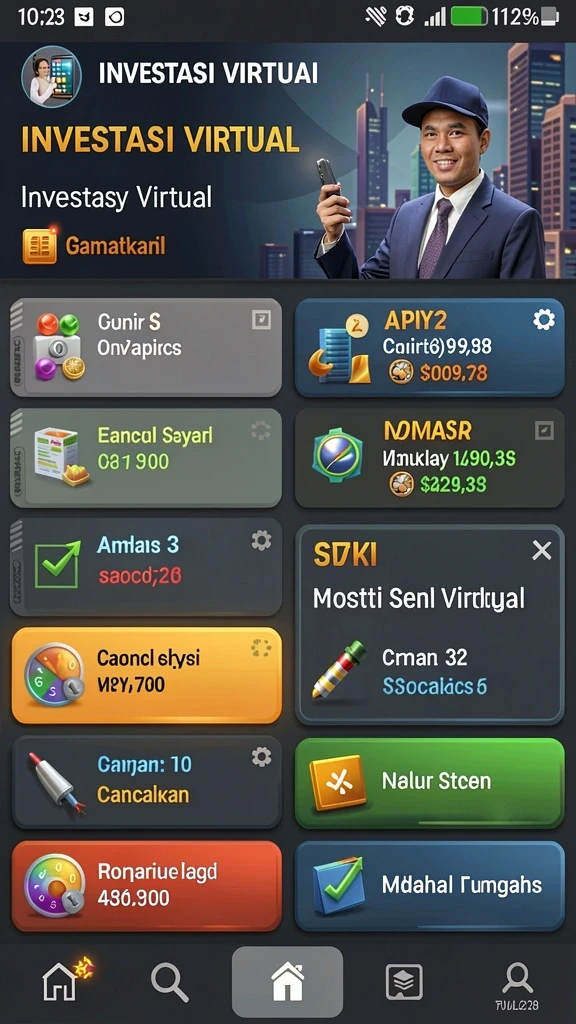
Task: Select the highlighted center home tab
Action: pyautogui.click(x=287, y=982)
